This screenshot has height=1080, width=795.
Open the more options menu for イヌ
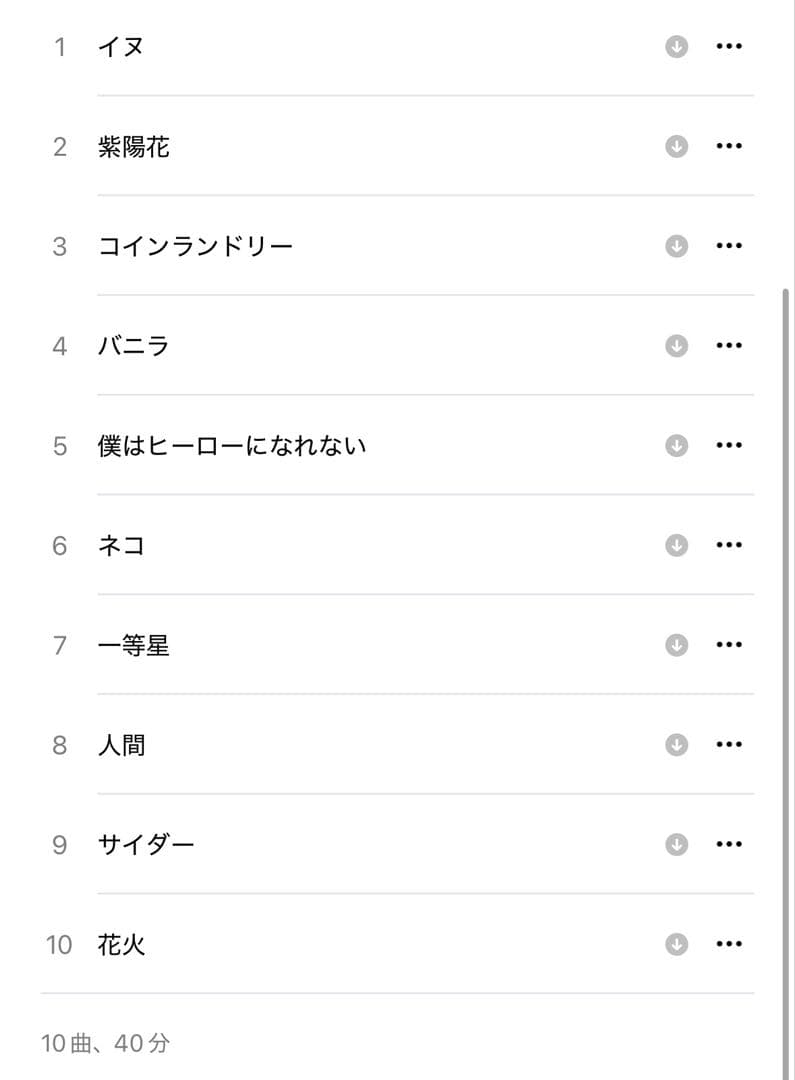[730, 46]
